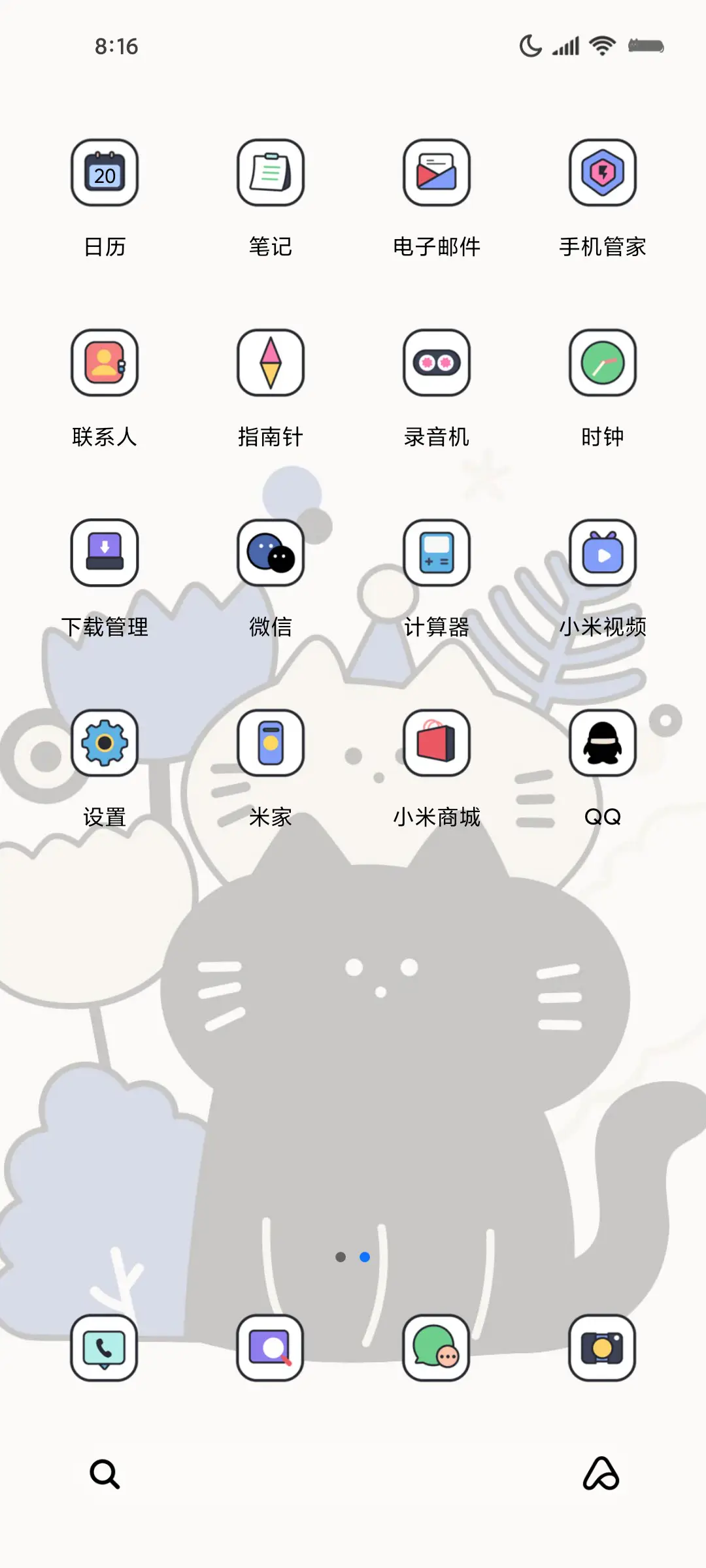Open the 计算器 (Calculator)
Screen dimensions: 706x1568
437,552
